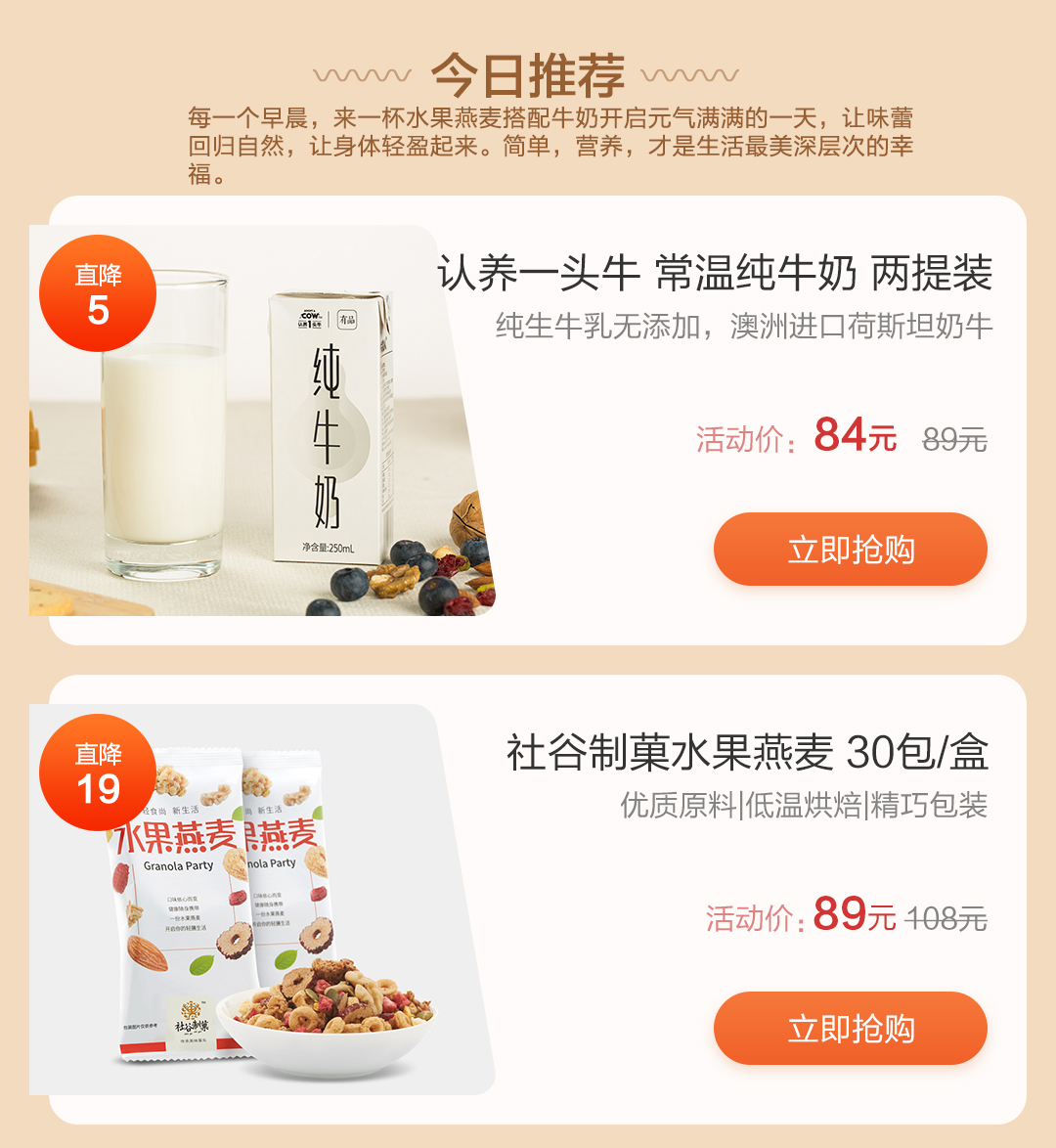Tap 立即抢购 for 社谷制菓水果燕麦
The width and height of the screenshot is (1056, 1148).
click(850, 1029)
